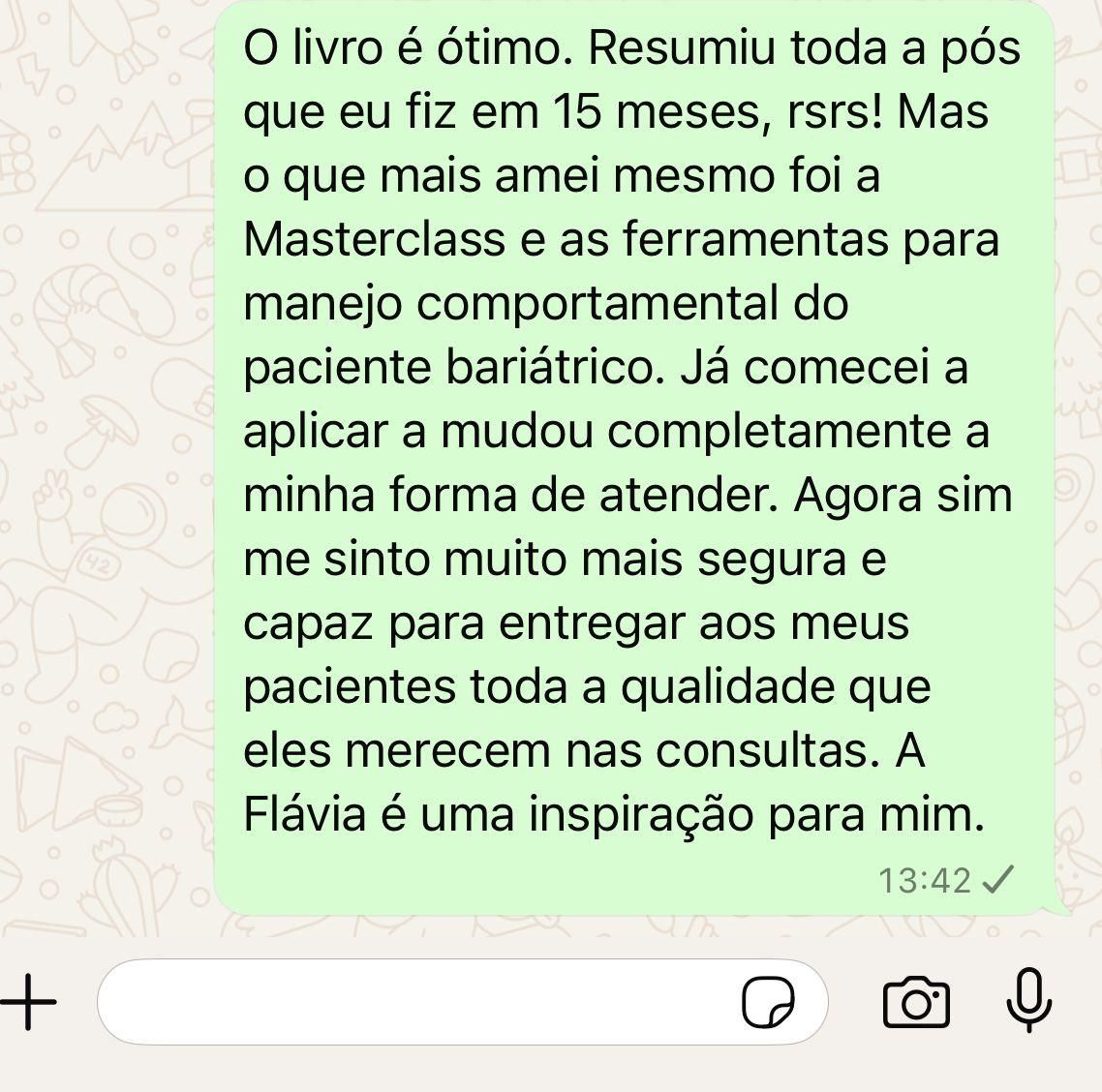Open the attachment plus menu
Viewport: 1102px width, 1092px height.
pos(29,1002)
